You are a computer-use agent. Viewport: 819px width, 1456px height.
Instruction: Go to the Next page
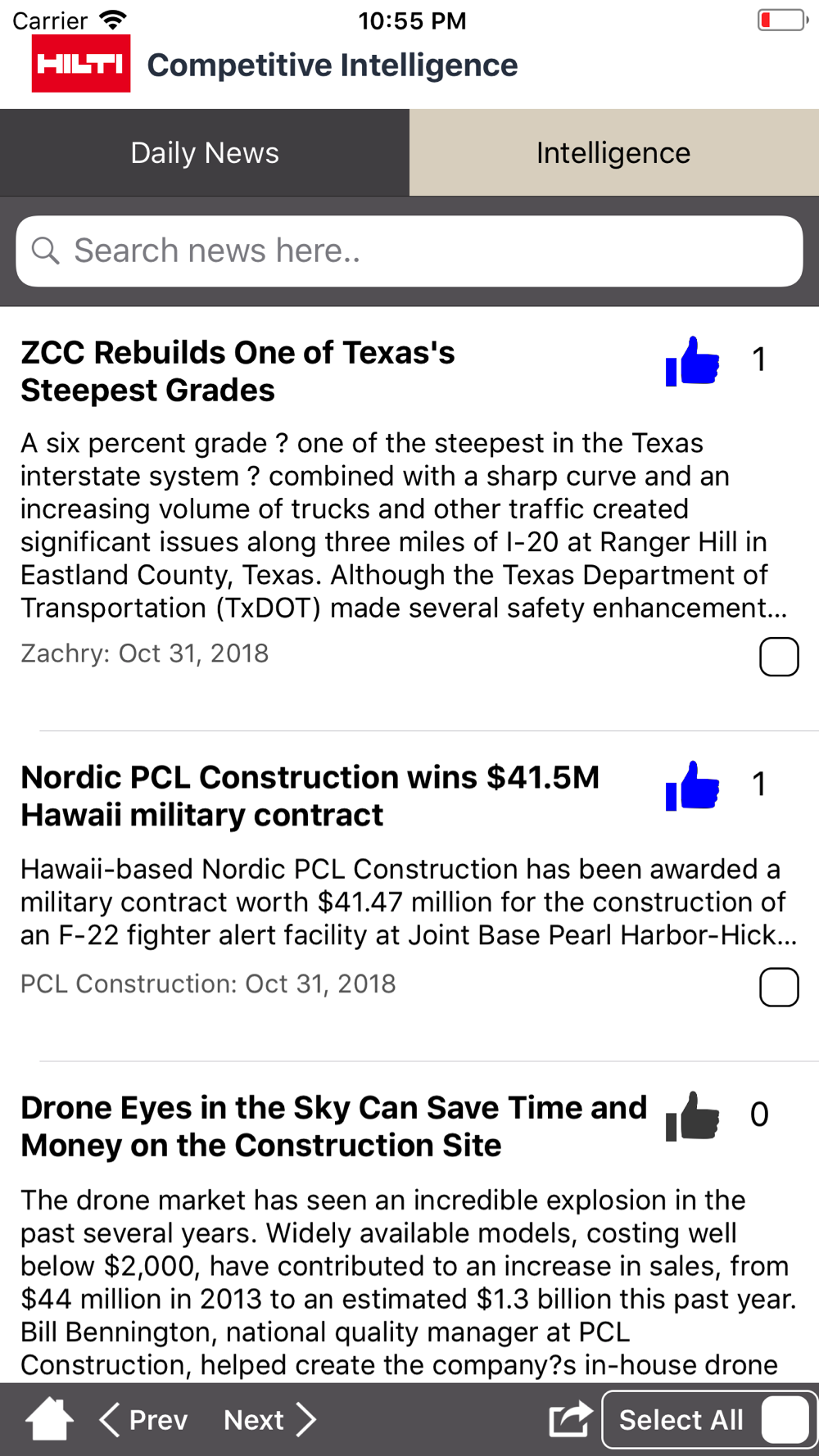pyautogui.click(x=269, y=1419)
